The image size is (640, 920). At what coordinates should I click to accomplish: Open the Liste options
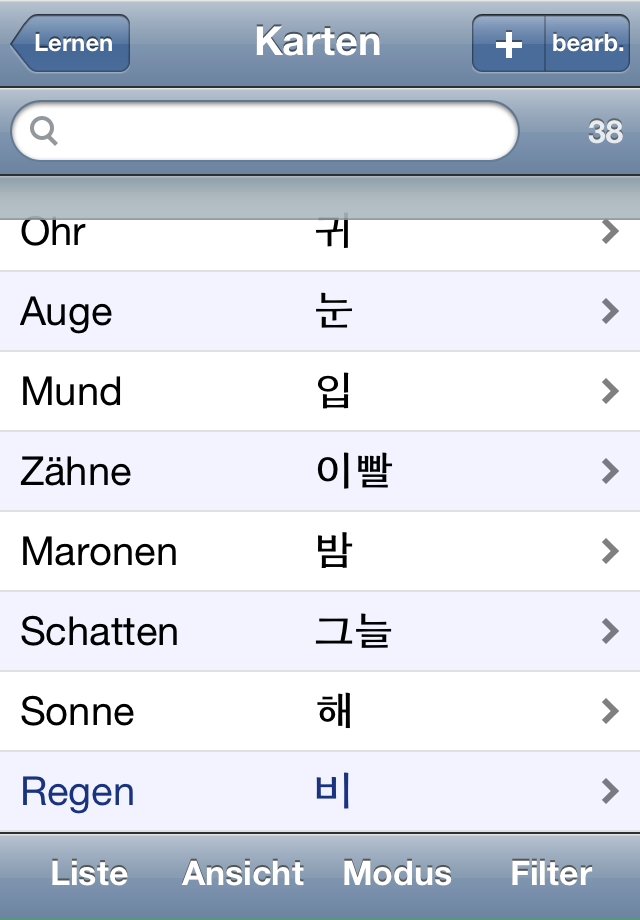coord(89,873)
